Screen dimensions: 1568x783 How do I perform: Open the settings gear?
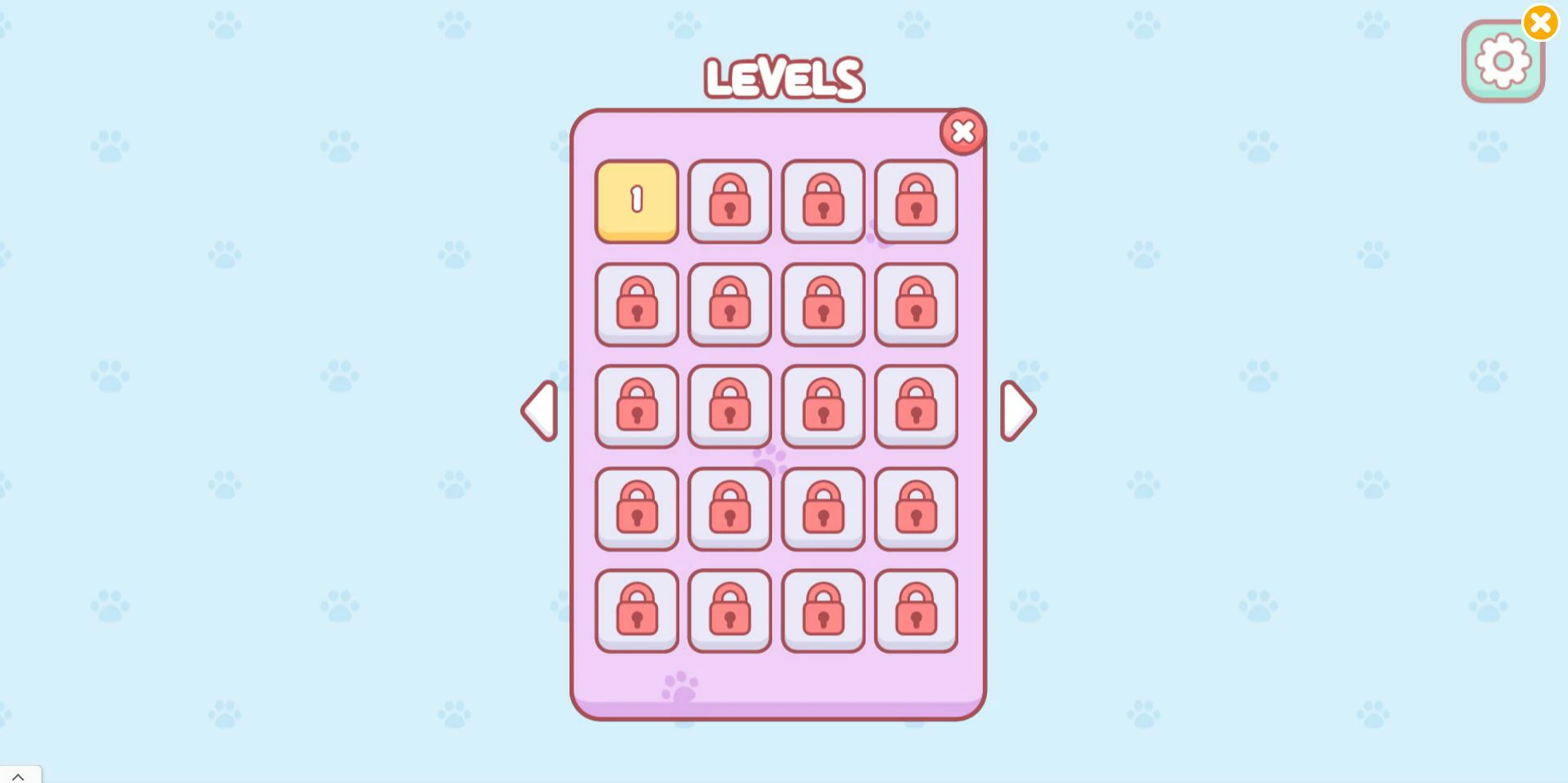coord(1502,62)
